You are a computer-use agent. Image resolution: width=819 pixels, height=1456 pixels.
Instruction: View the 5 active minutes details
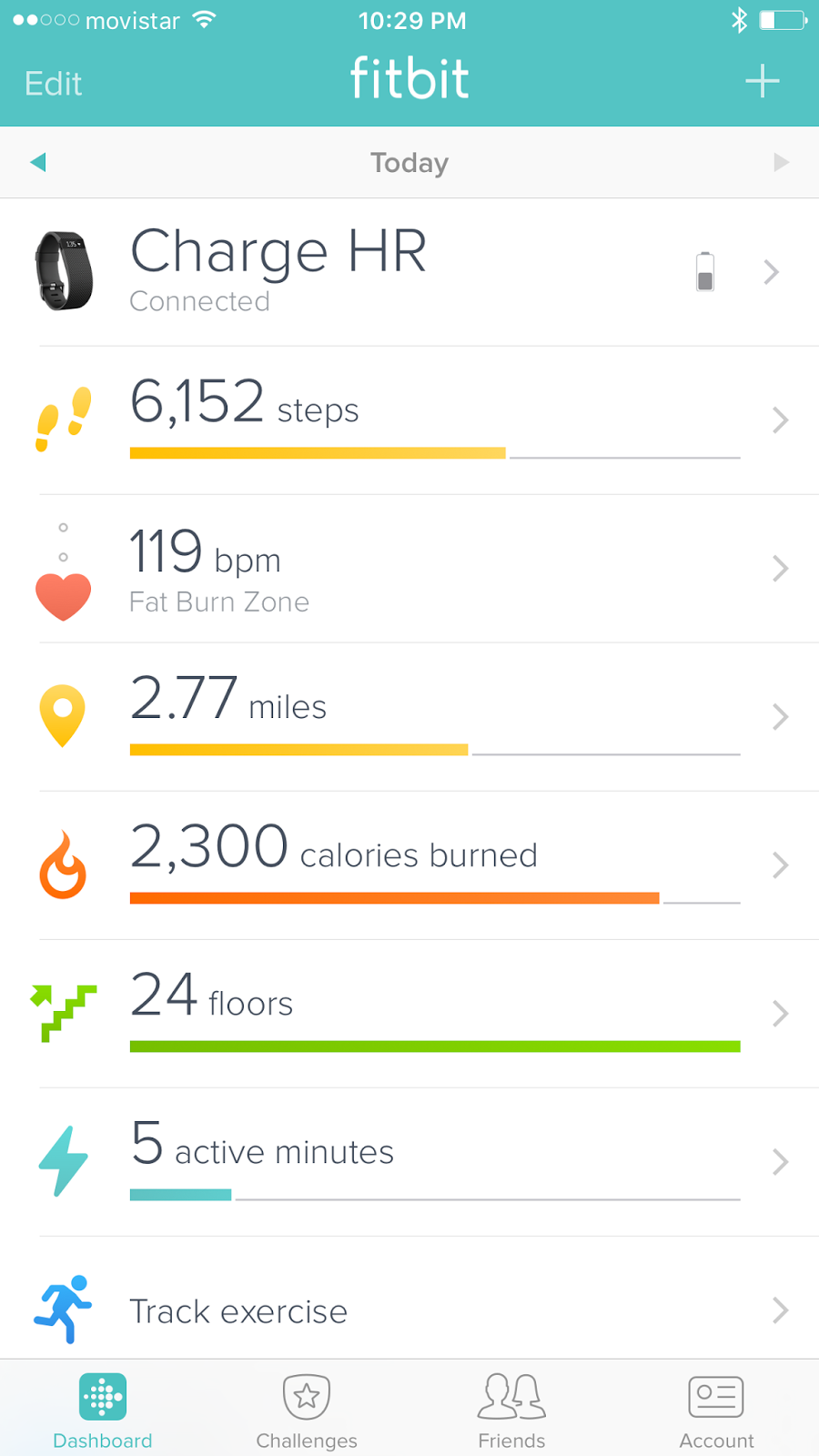point(409,1162)
